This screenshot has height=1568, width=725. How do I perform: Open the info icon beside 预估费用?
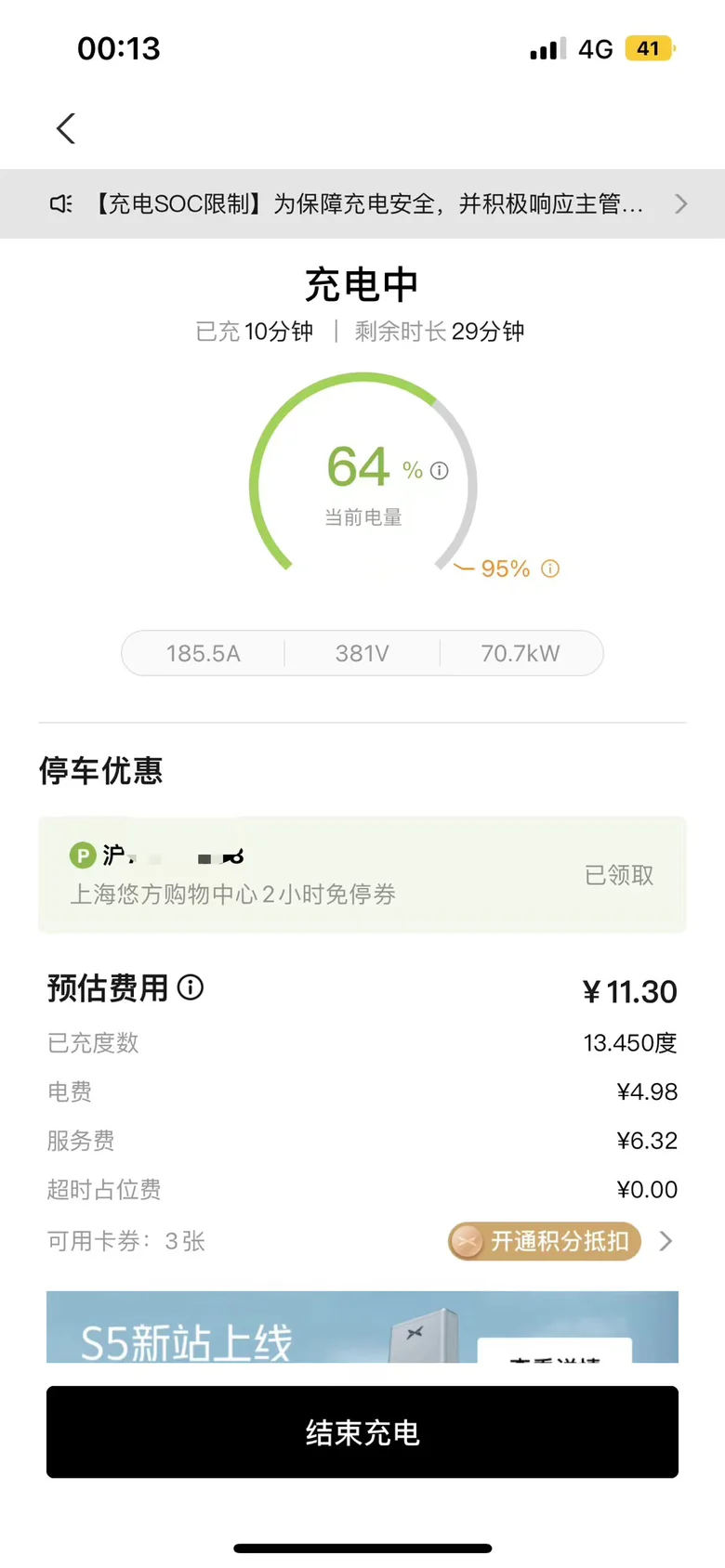coord(191,987)
